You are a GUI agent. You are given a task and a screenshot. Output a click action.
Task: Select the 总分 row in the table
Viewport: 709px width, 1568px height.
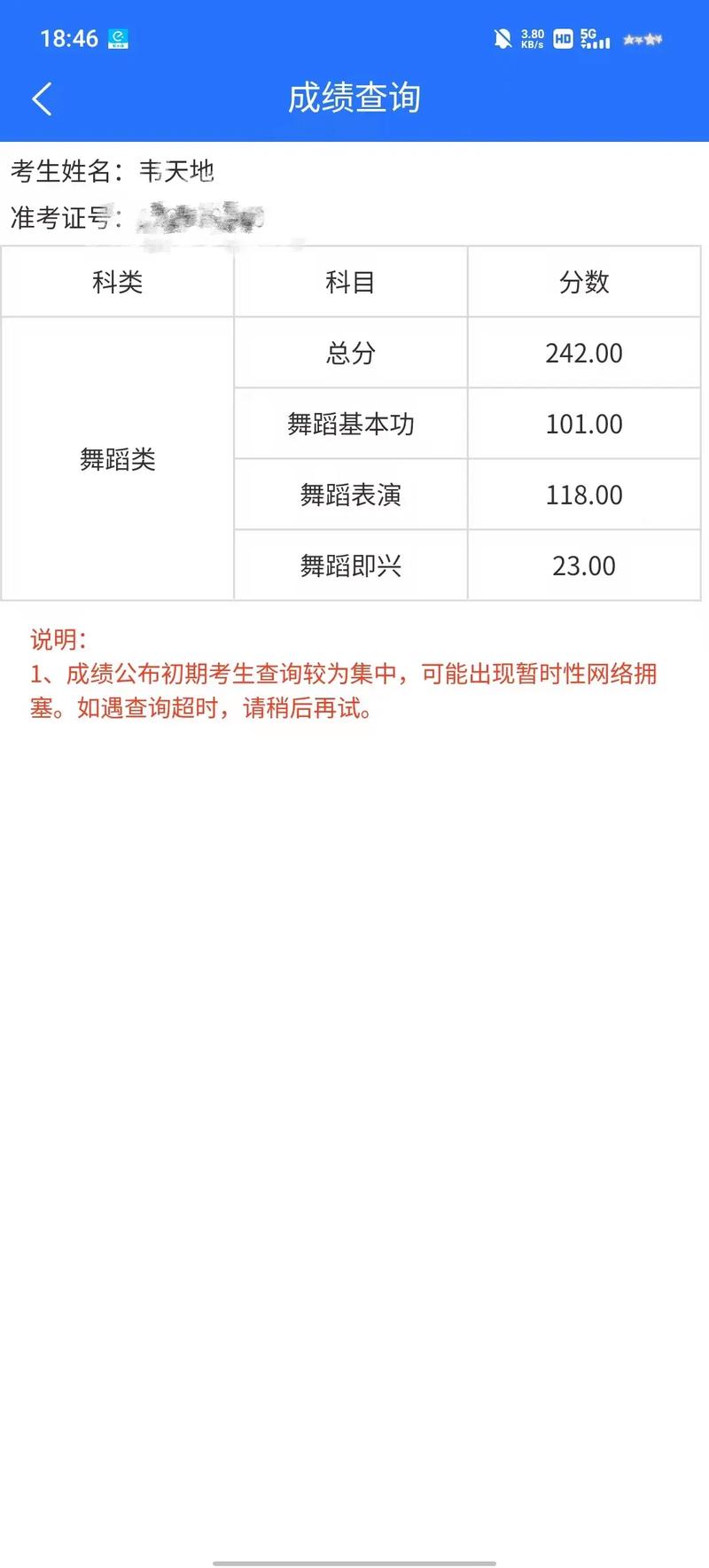[349, 353]
